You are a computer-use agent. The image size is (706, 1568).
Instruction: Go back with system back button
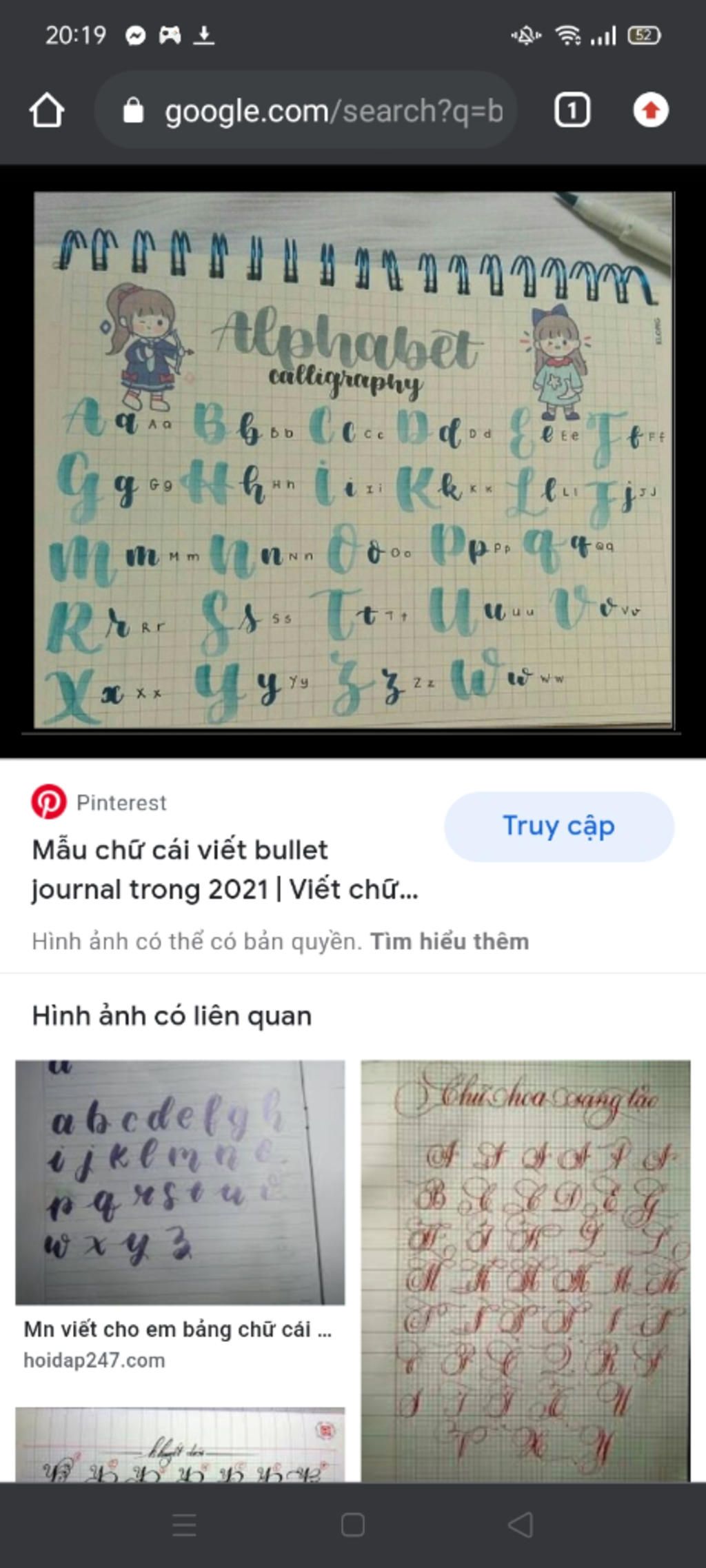[521, 1525]
